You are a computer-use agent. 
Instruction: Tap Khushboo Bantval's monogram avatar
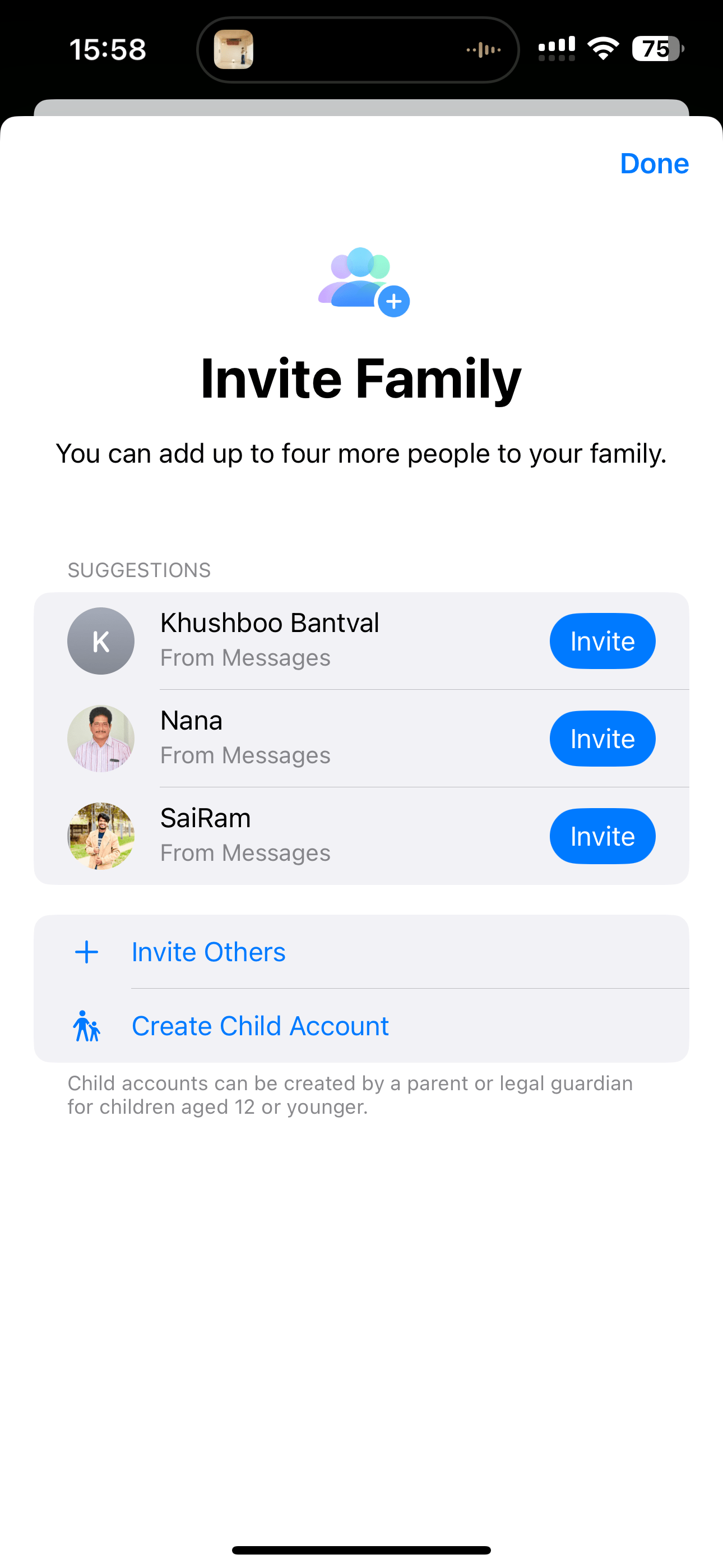pos(100,640)
